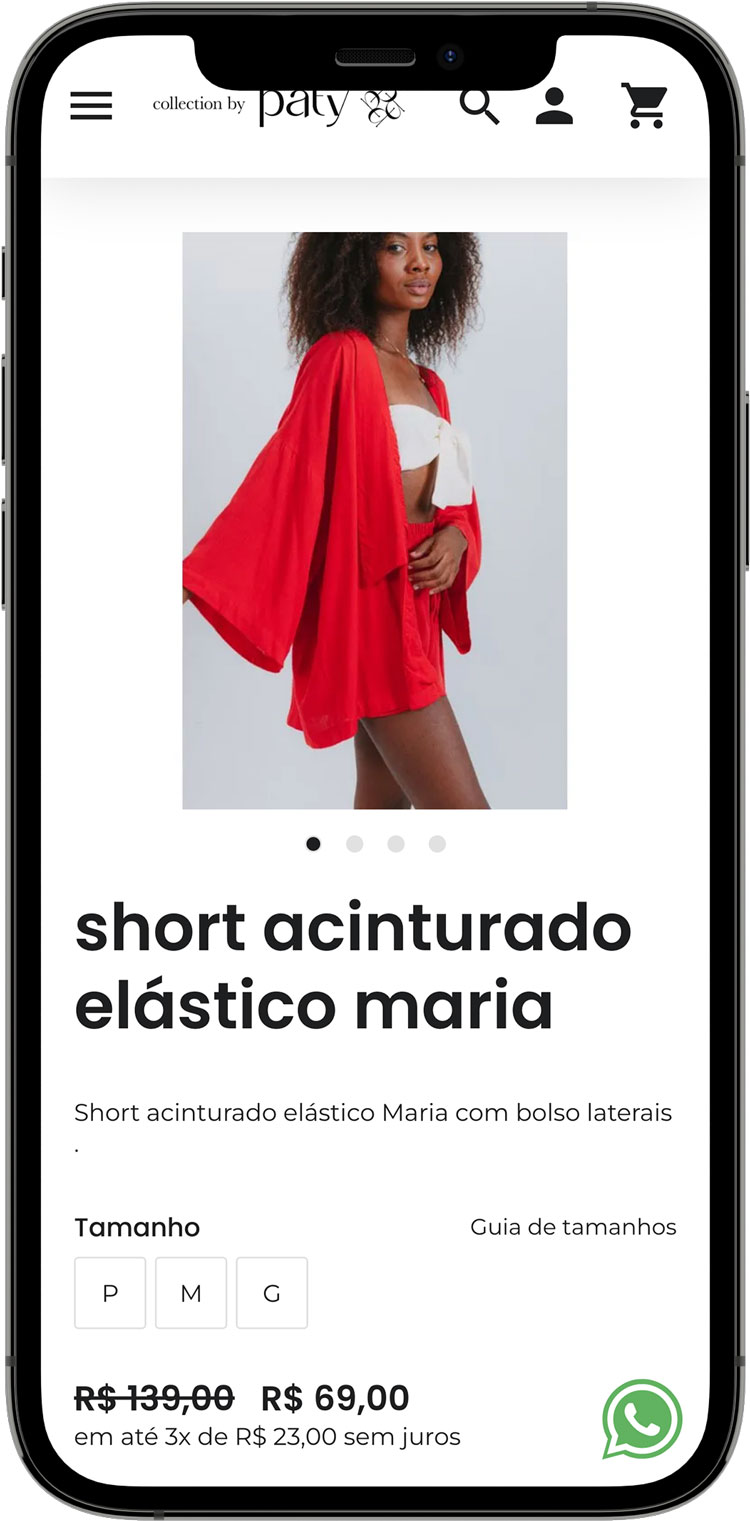The height and width of the screenshot is (1521, 750).
Task: Choose size M
Action: 191,1293
